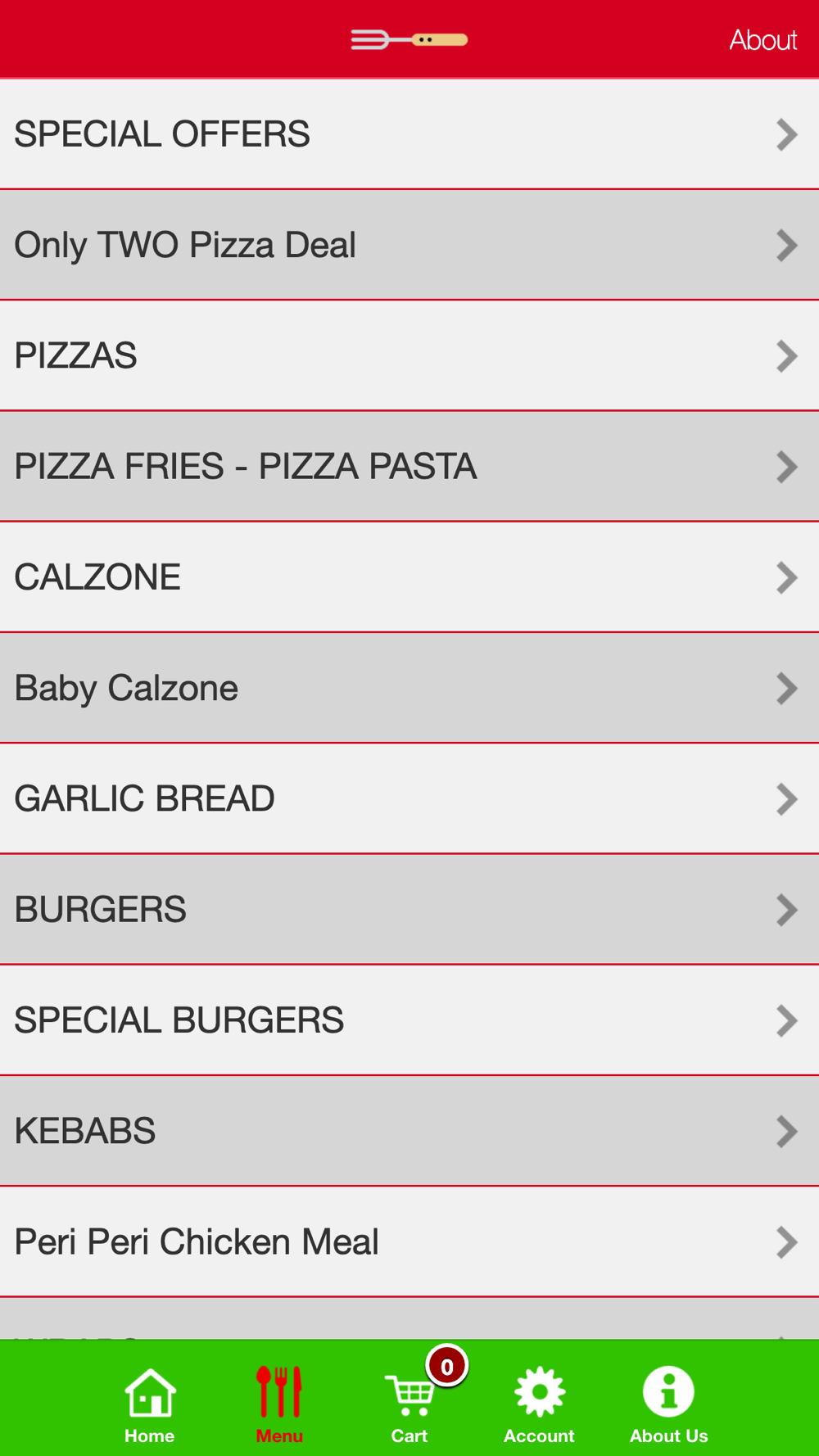The height and width of the screenshot is (1456, 819).
Task: Open the SPECIAL OFFERS category
Action: coord(409,134)
